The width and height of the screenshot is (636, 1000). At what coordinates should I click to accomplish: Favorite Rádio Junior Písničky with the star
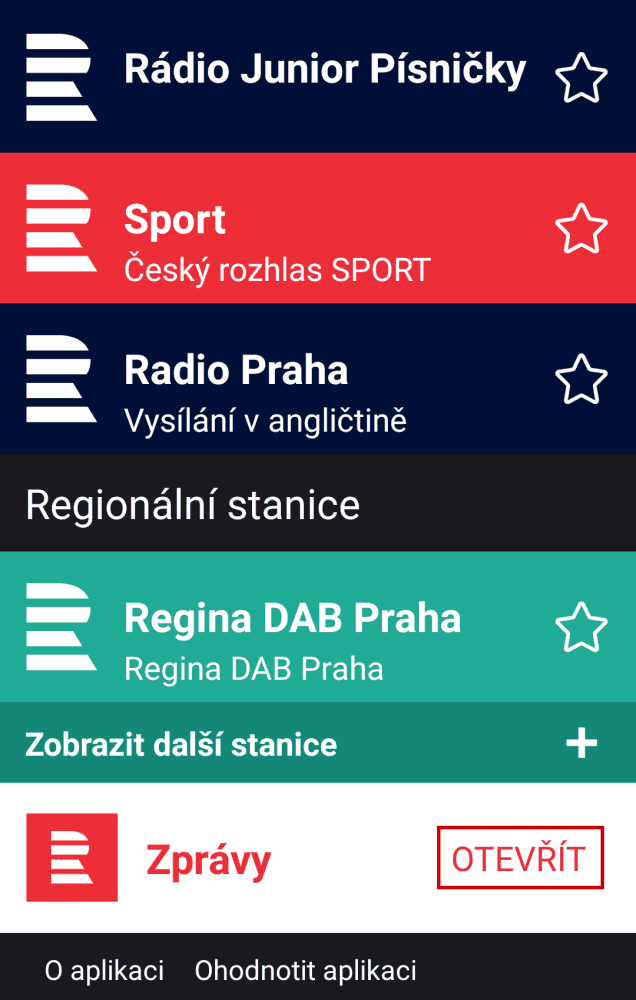coord(581,78)
